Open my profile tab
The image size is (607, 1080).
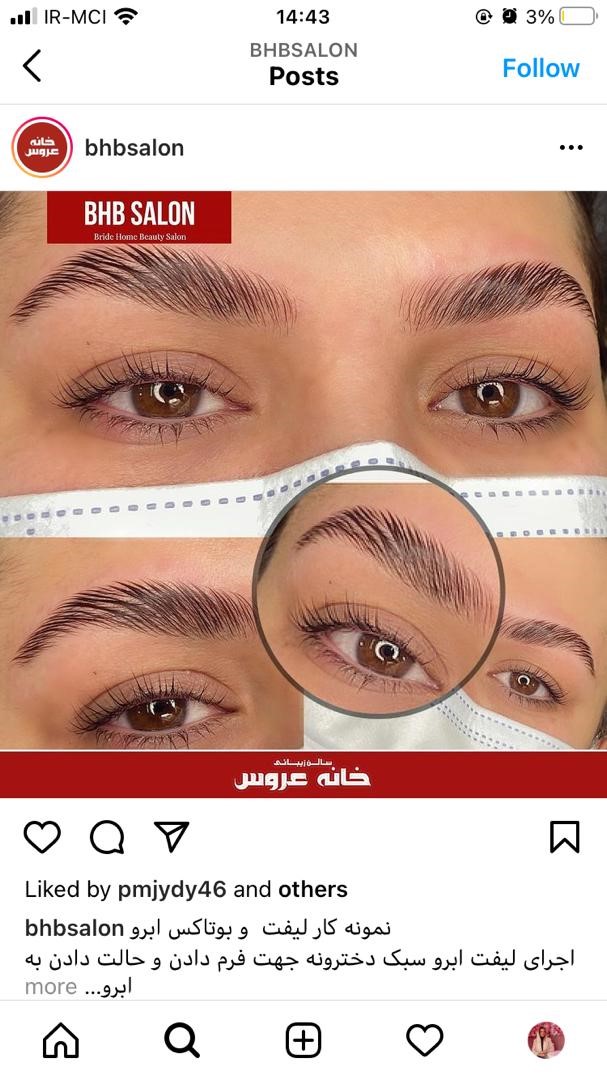pos(546,1040)
